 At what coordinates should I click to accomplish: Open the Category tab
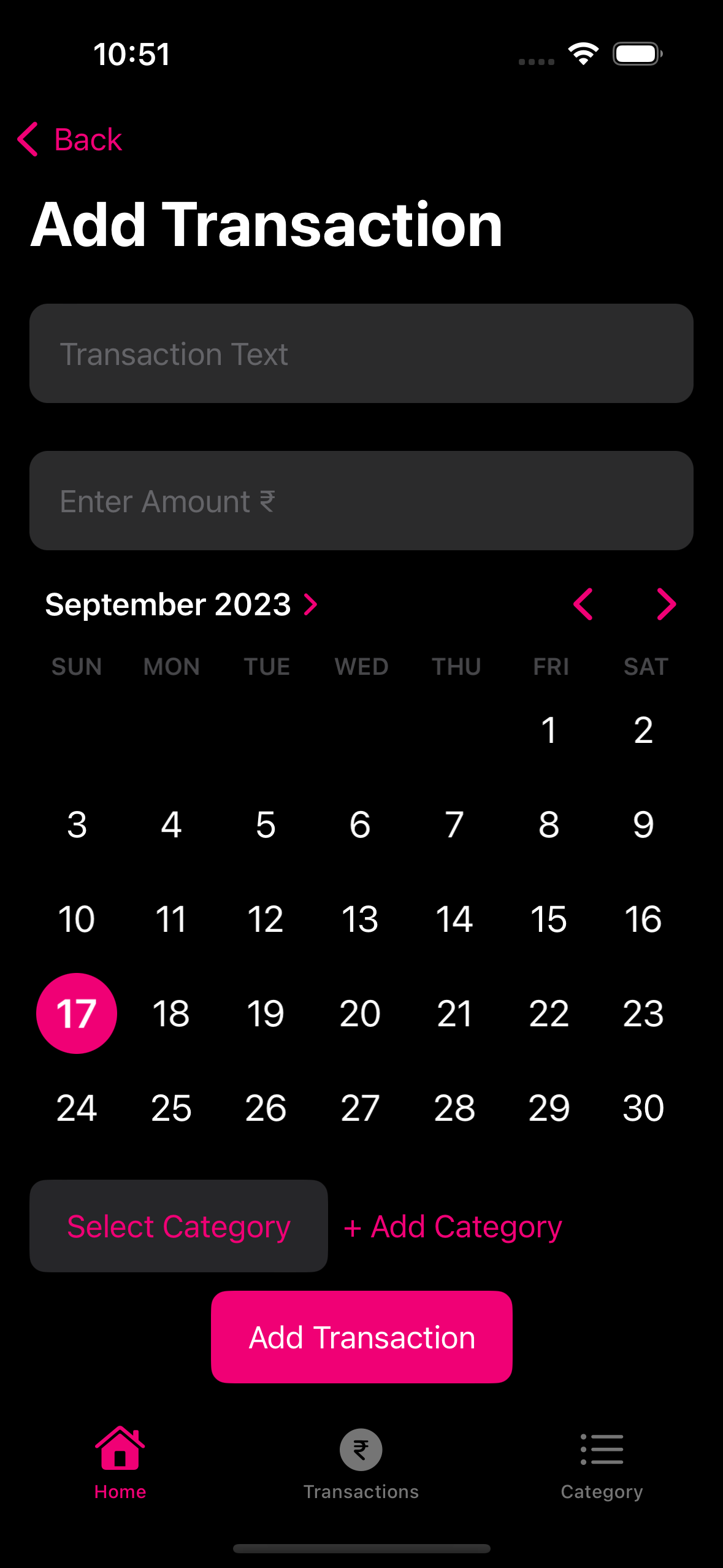[x=602, y=1463]
